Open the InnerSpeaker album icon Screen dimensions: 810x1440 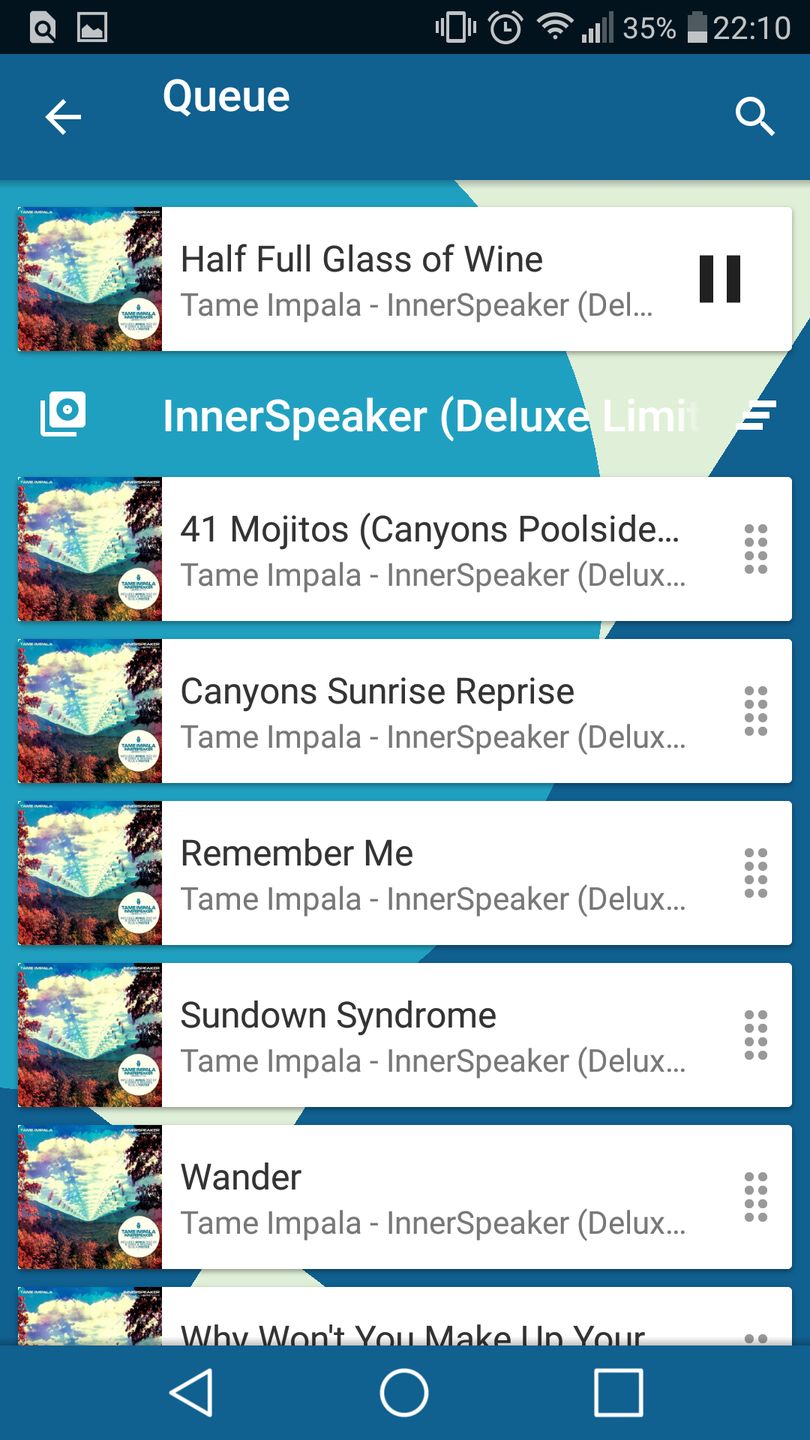pyautogui.click(x=63, y=414)
